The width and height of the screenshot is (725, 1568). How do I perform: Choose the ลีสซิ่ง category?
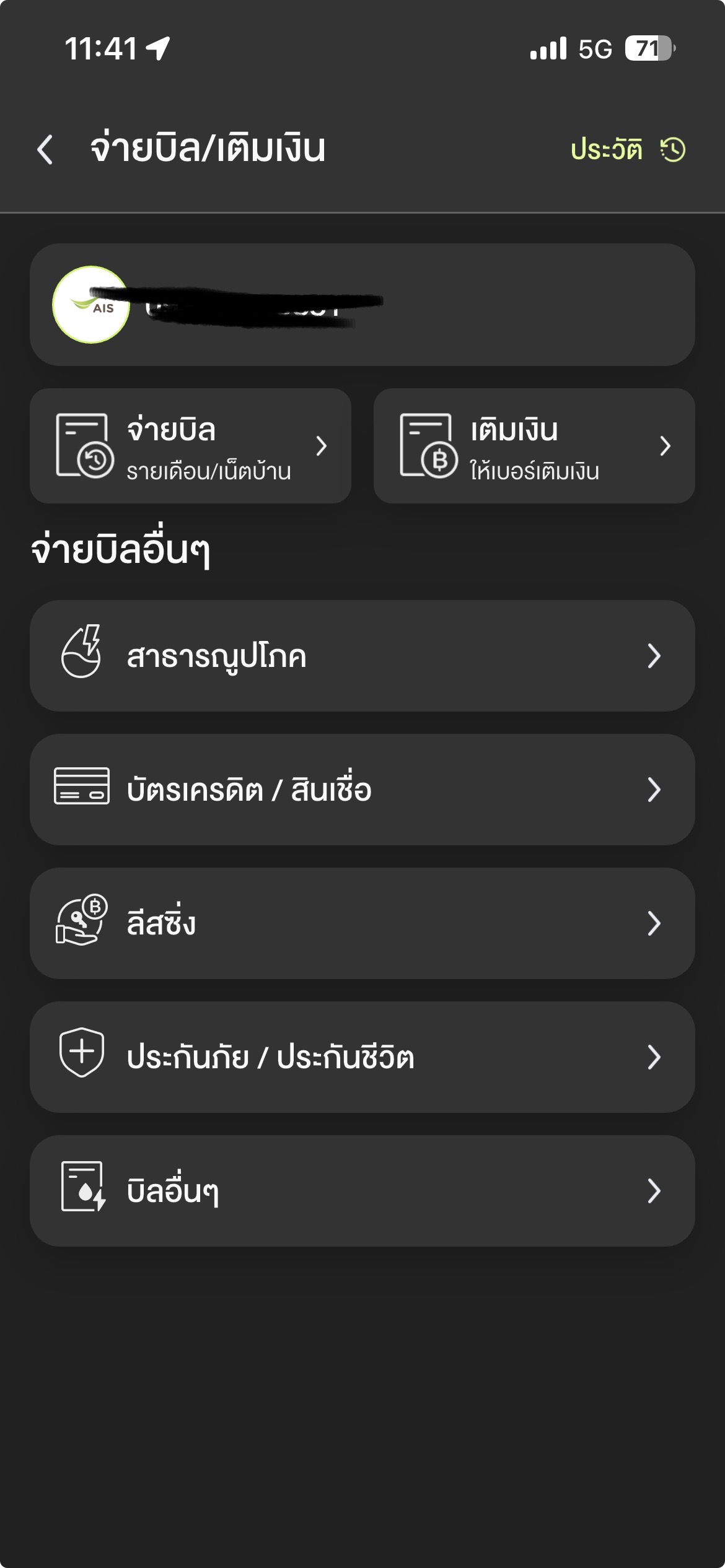tap(362, 923)
